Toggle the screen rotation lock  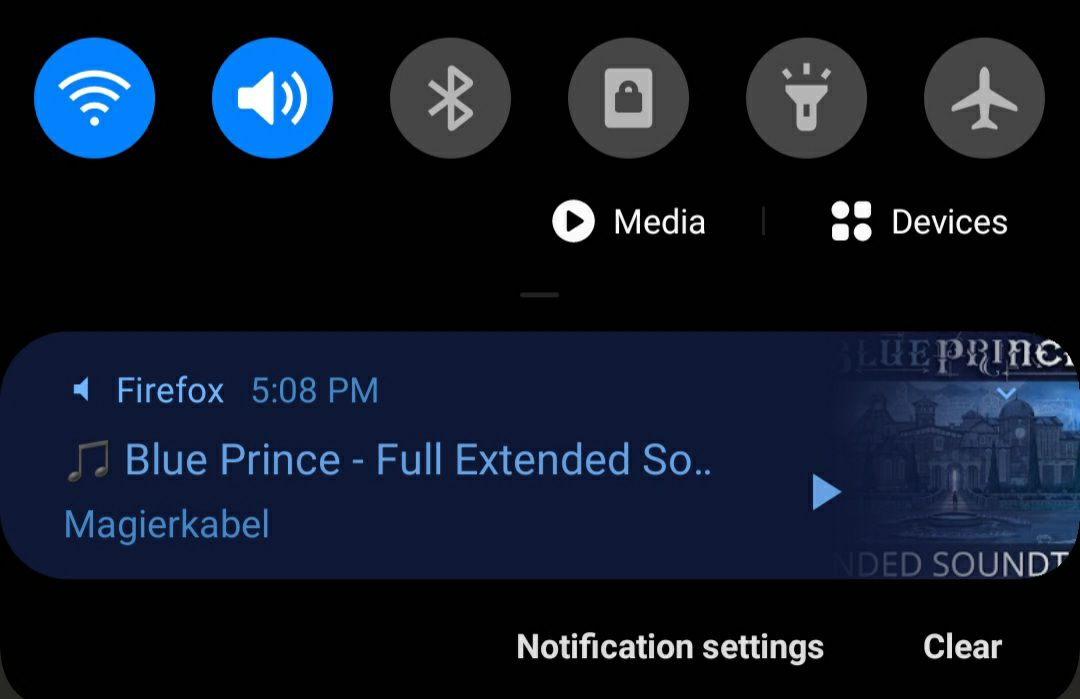coord(628,98)
